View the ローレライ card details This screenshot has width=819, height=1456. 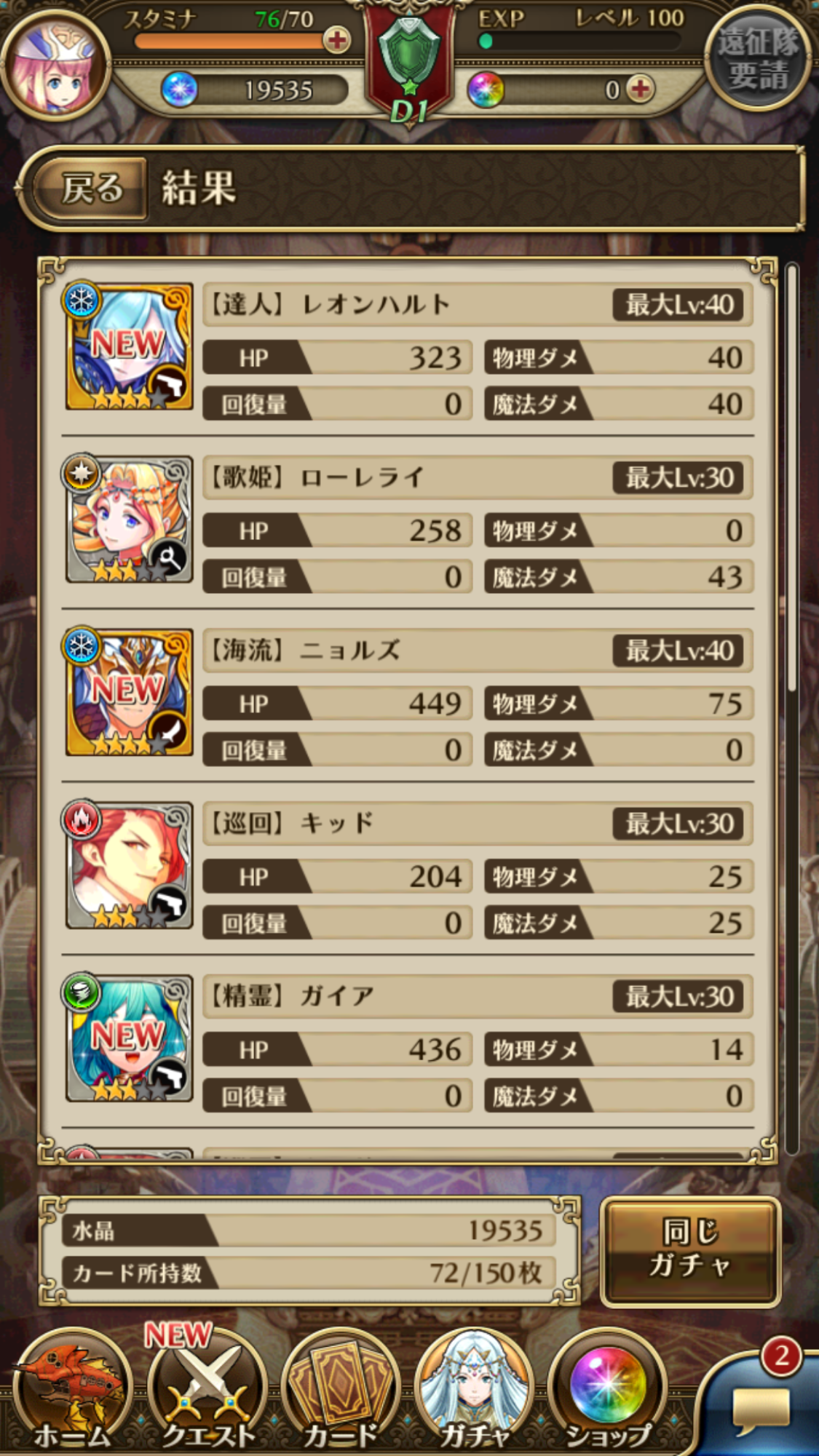point(130,520)
